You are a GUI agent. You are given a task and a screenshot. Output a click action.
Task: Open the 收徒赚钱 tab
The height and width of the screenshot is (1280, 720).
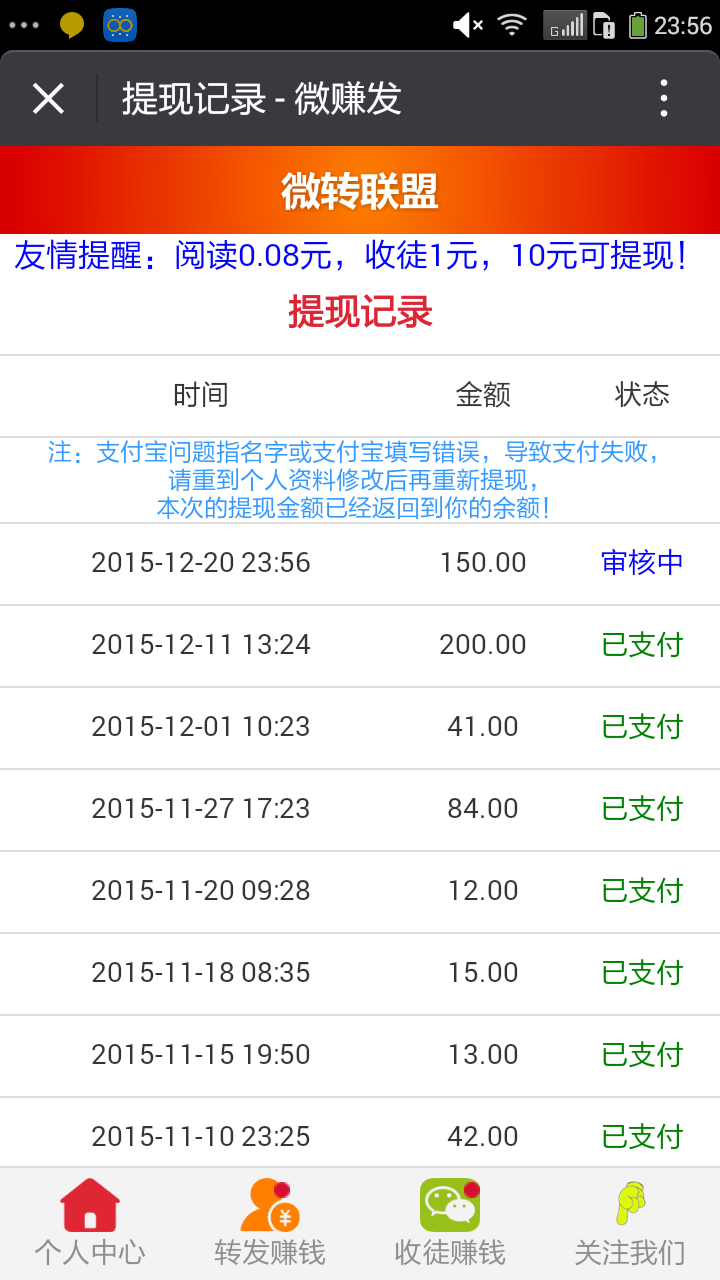pyautogui.click(x=450, y=1223)
